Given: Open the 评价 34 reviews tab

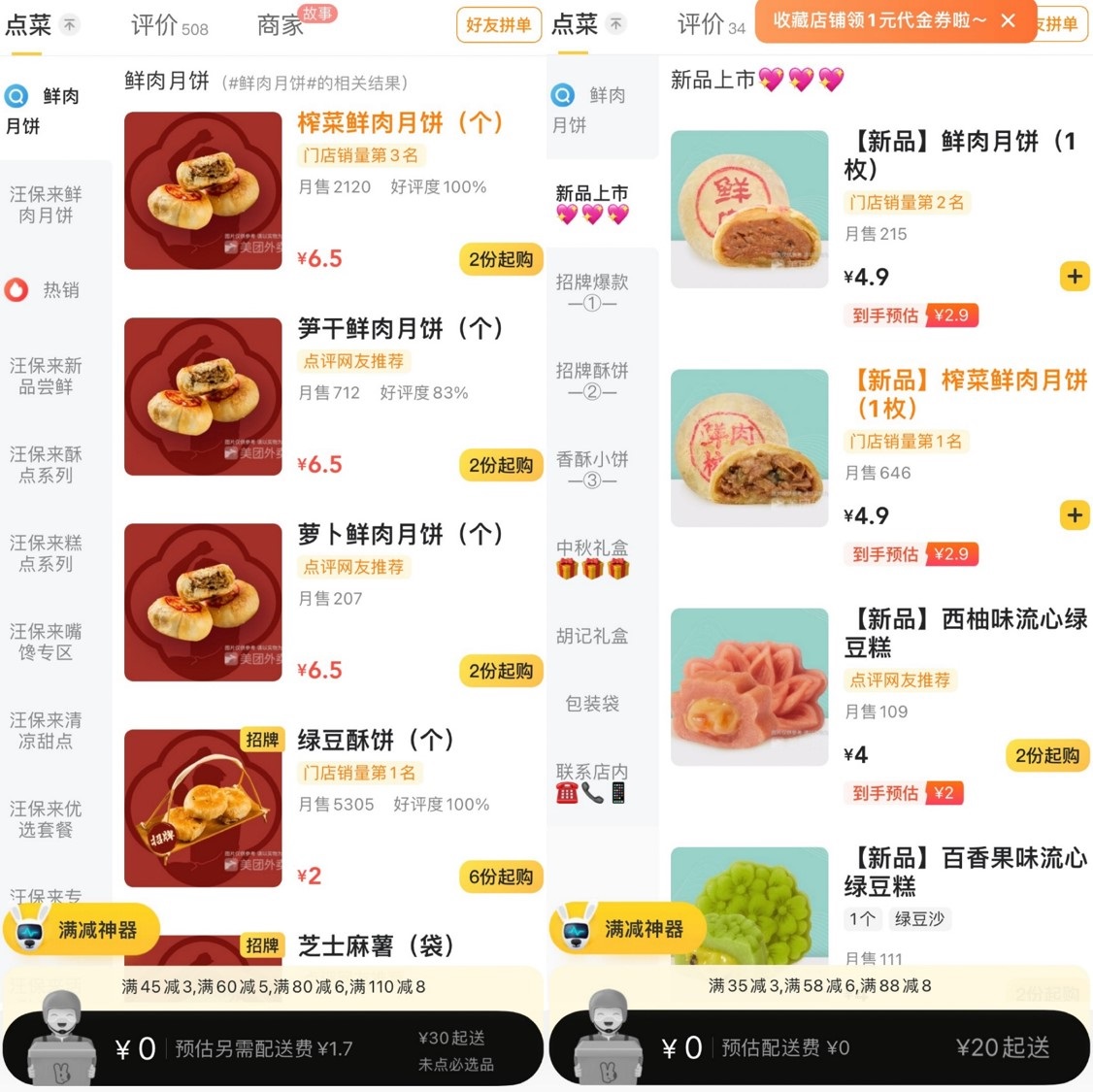Looking at the screenshot, I should point(711,25).
